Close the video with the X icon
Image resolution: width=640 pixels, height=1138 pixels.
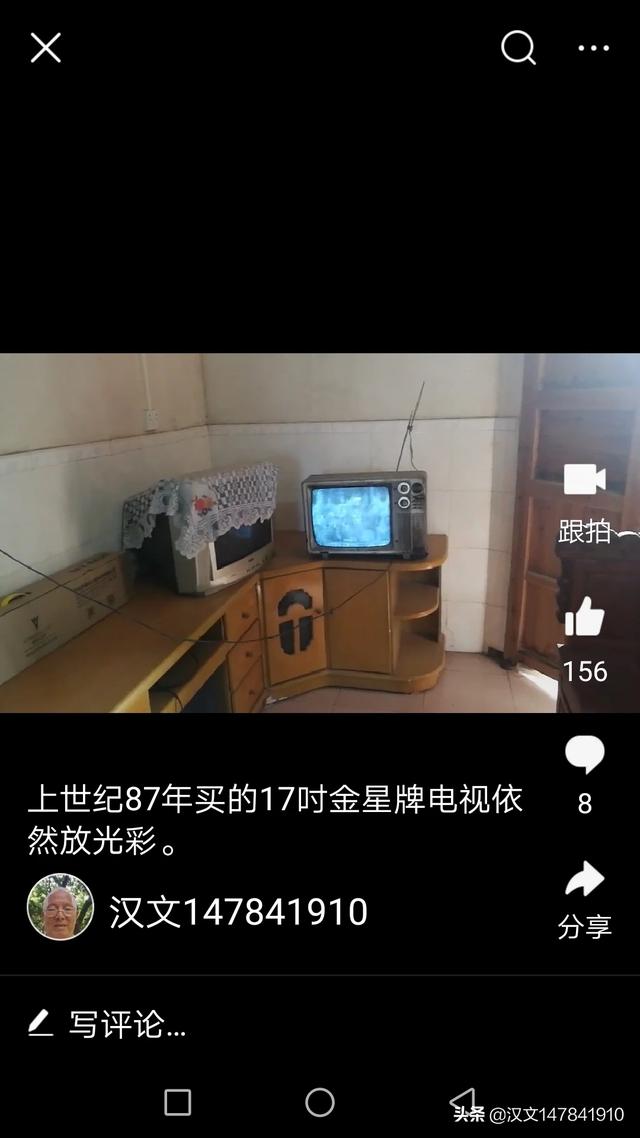pyautogui.click(x=46, y=47)
